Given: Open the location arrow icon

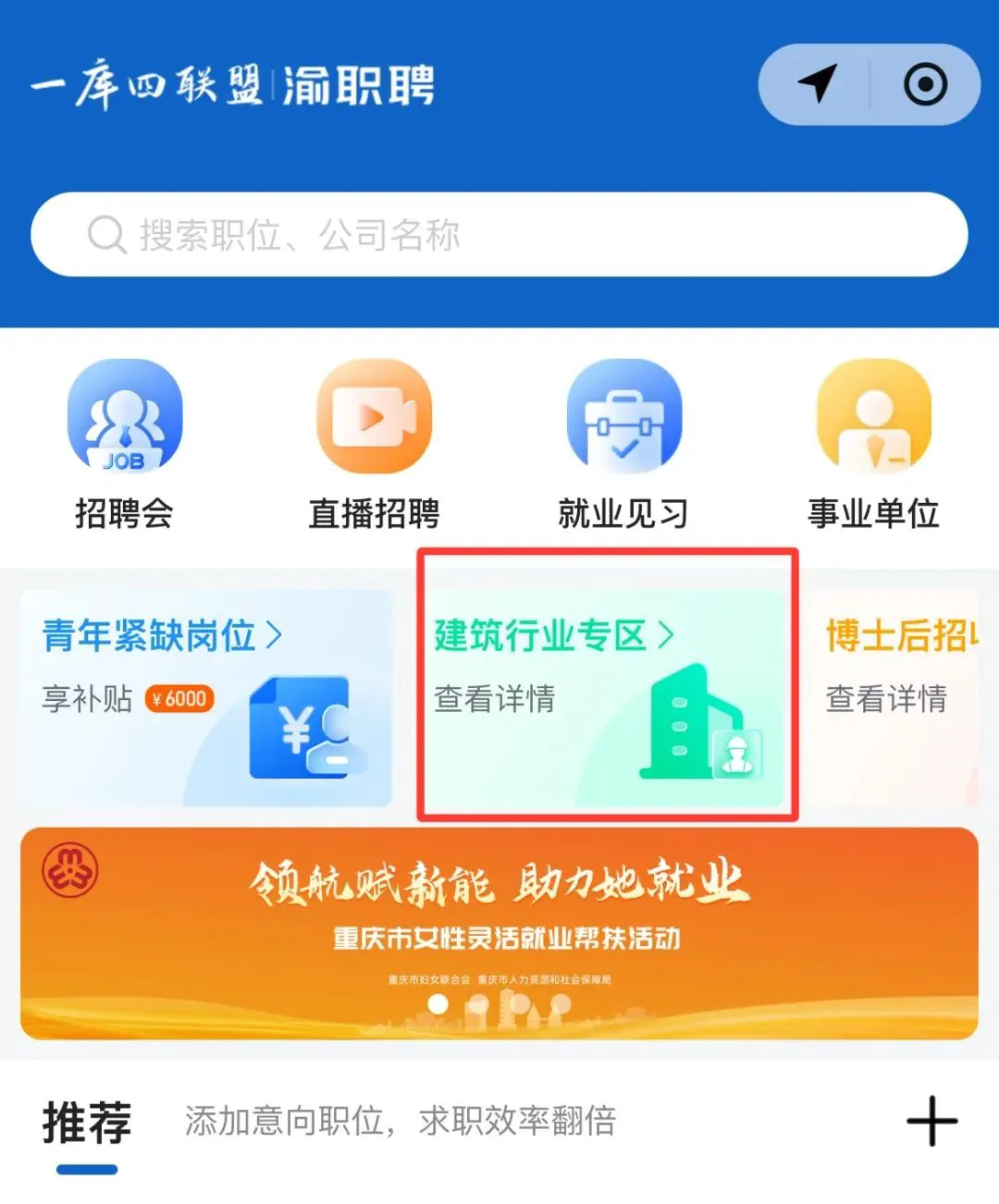Looking at the screenshot, I should 818,84.
